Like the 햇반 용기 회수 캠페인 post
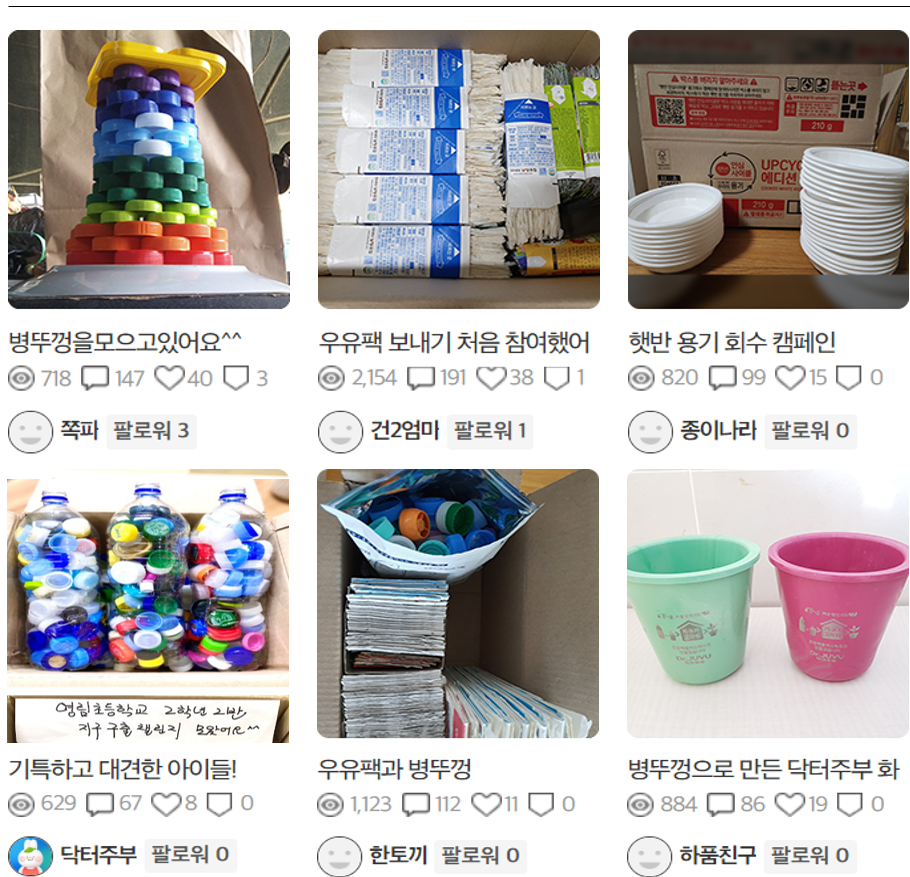The image size is (910, 877). point(790,378)
